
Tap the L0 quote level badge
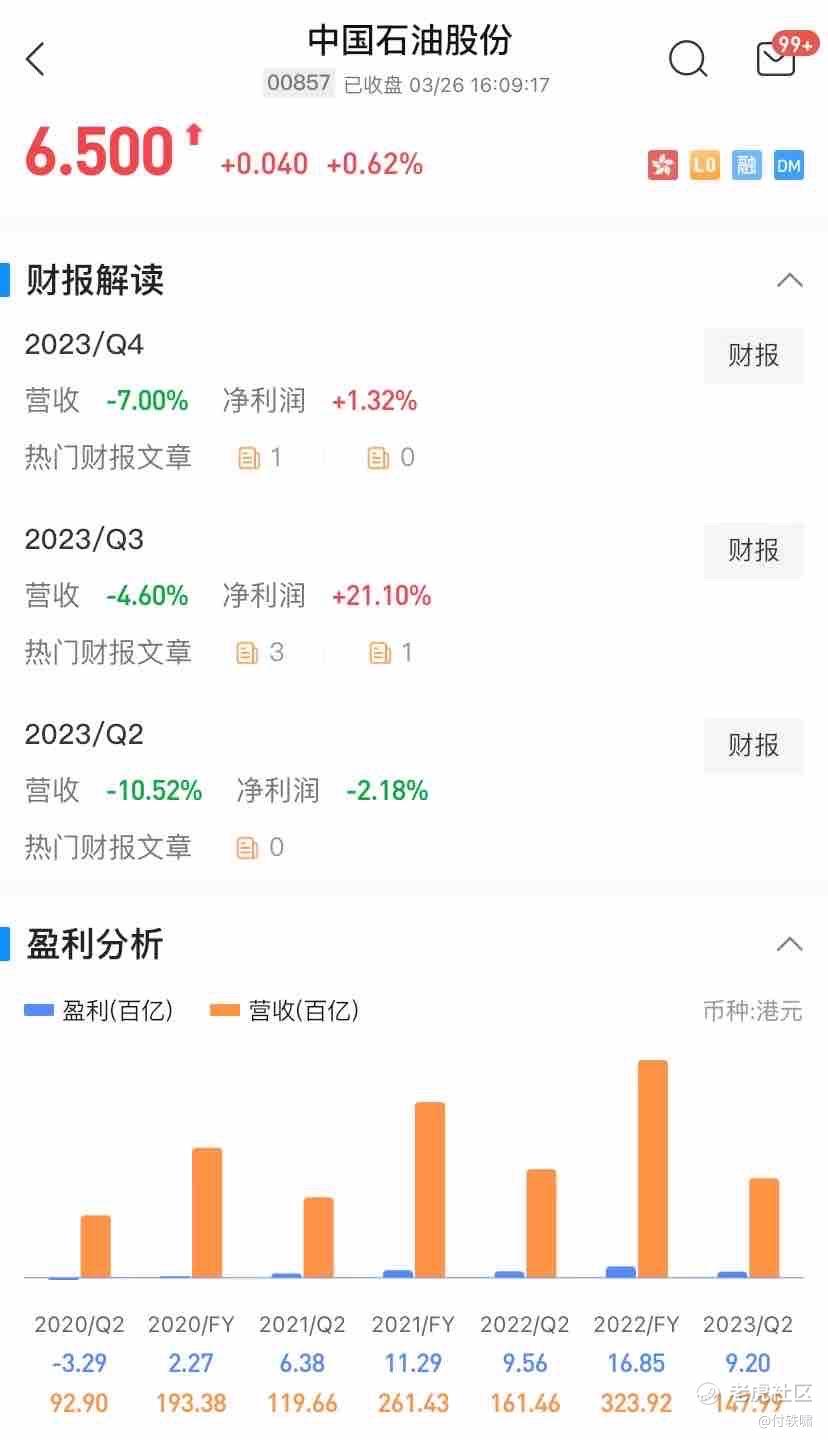(705, 166)
